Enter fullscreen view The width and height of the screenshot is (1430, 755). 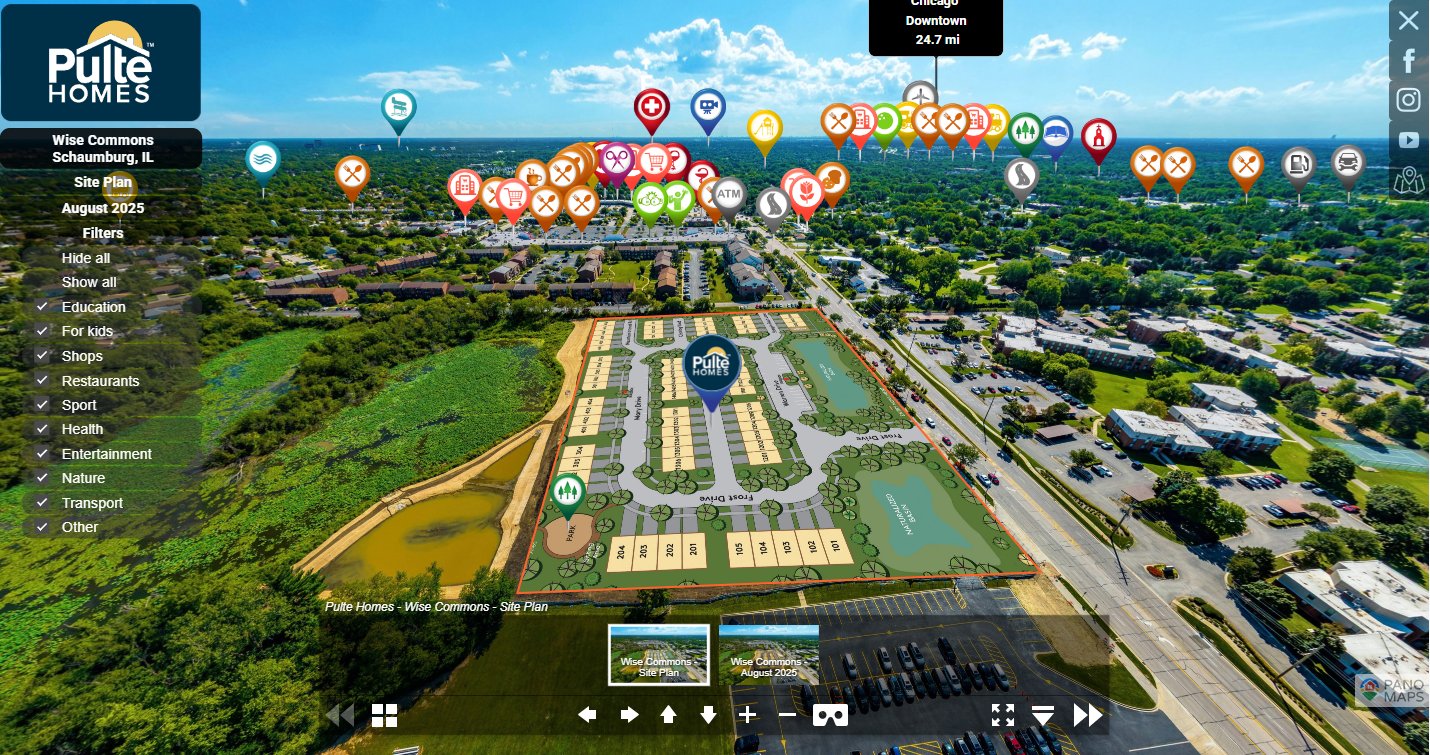point(1002,715)
